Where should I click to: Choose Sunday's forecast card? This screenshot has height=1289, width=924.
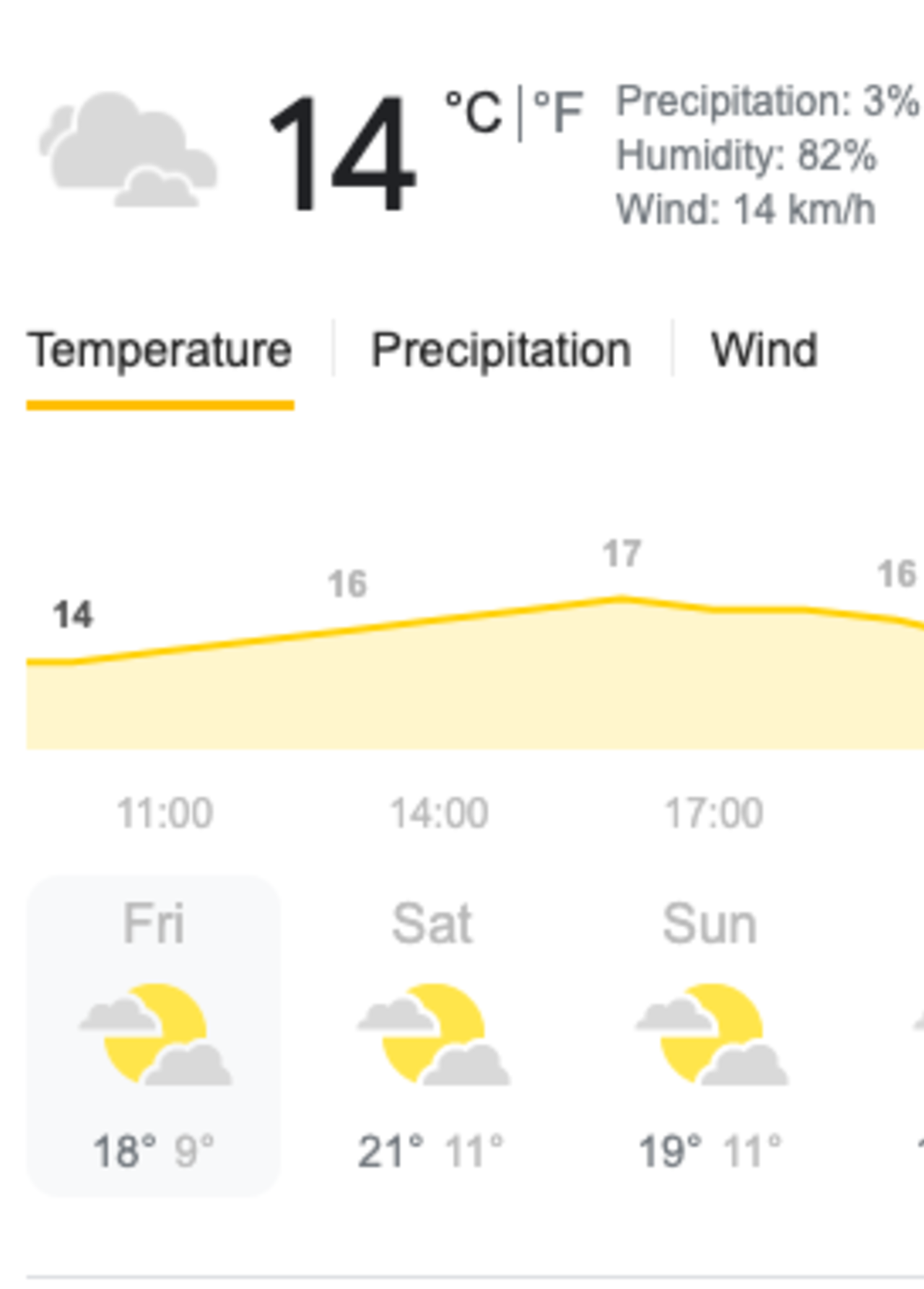tap(710, 1035)
